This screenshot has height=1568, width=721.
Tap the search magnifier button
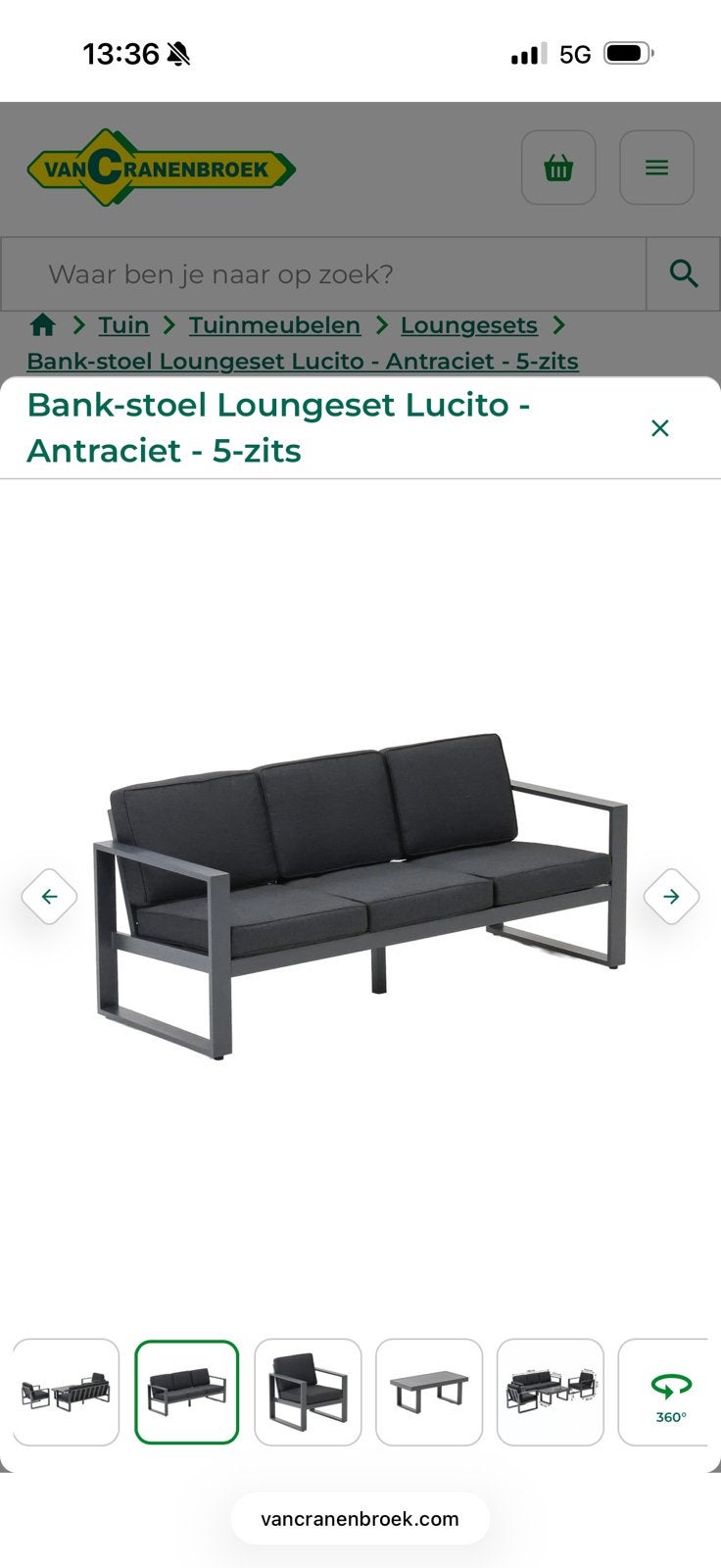(x=684, y=273)
